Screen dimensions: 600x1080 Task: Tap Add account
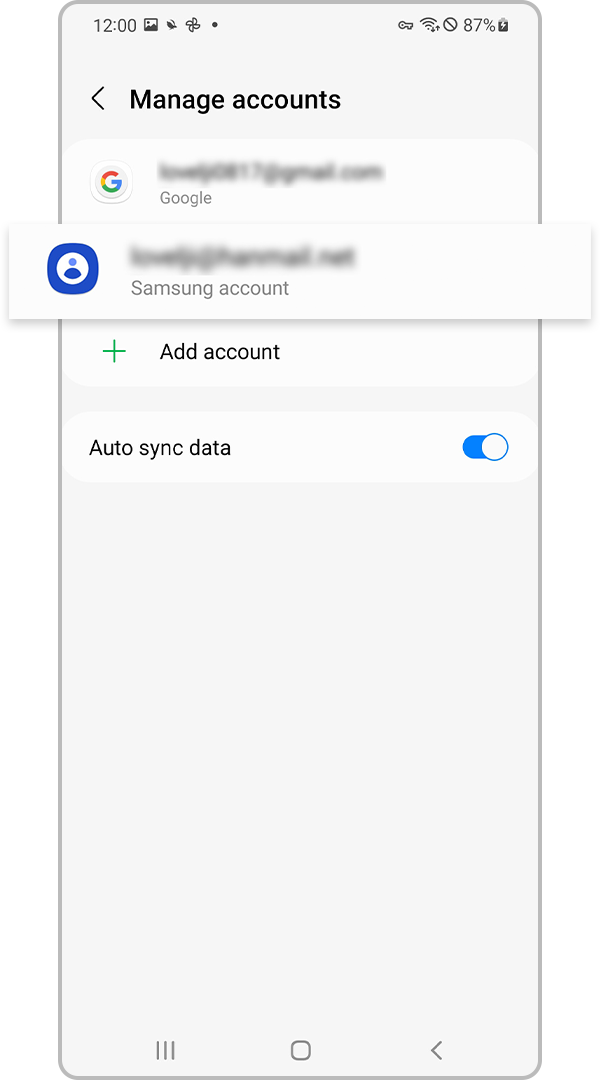[x=220, y=352]
